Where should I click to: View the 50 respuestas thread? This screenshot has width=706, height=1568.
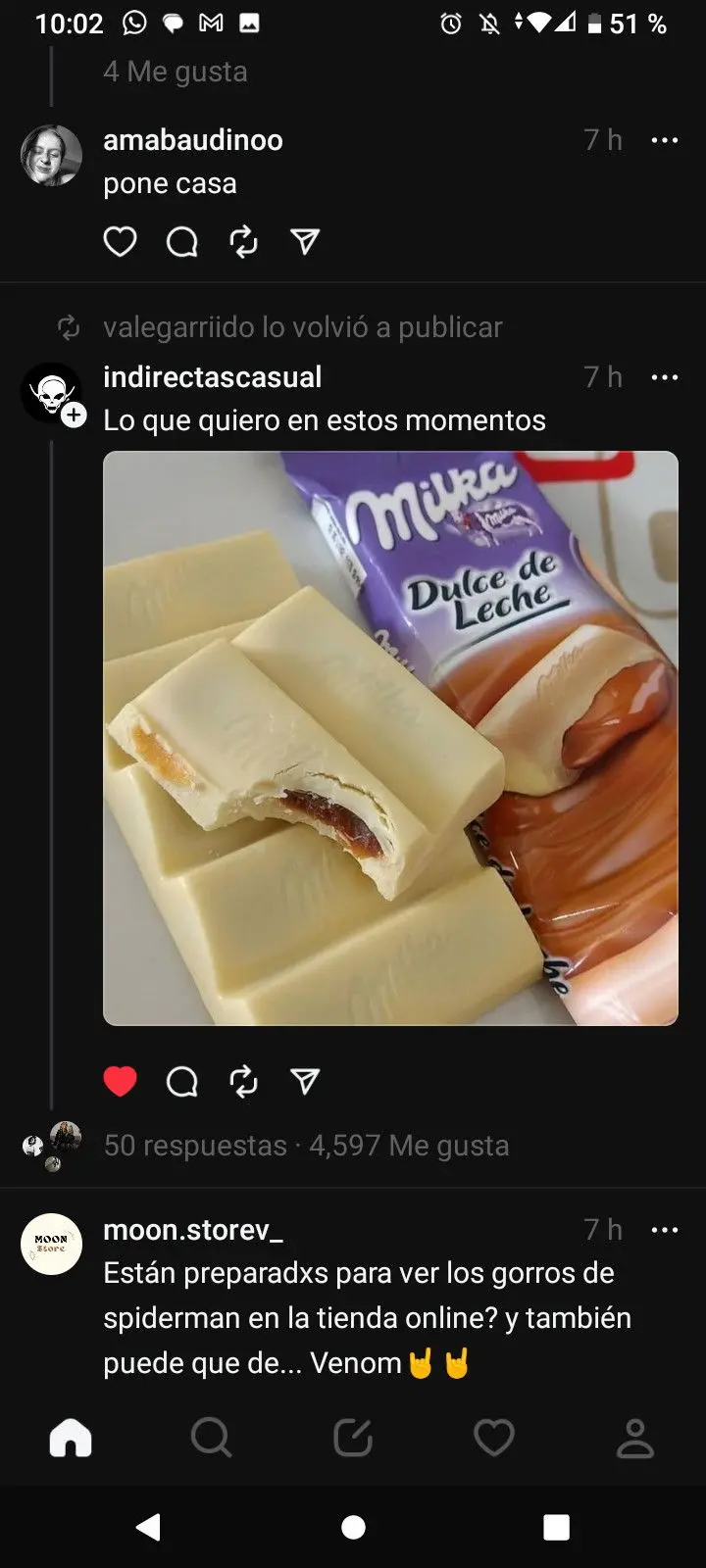click(x=195, y=1146)
